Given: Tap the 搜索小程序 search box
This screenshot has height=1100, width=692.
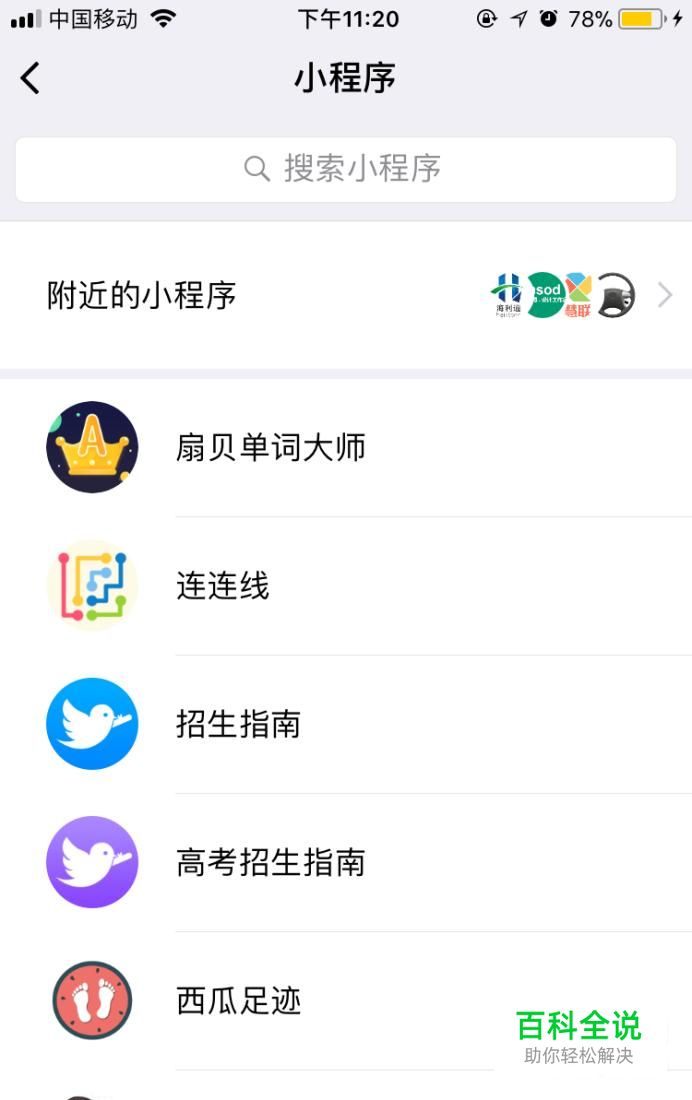Looking at the screenshot, I should coord(345,169).
